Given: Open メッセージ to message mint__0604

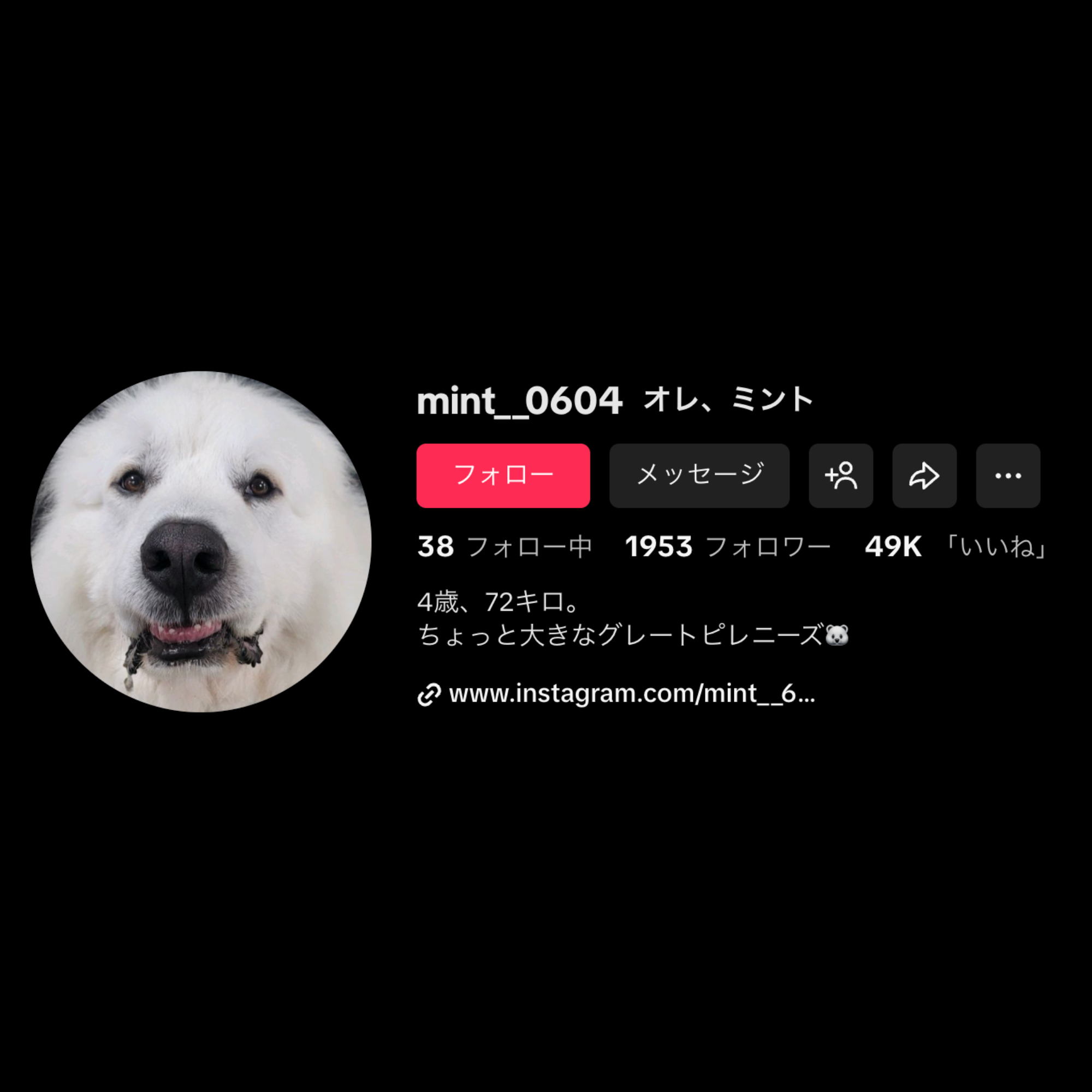Looking at the screenshot, I should [699, 476].
